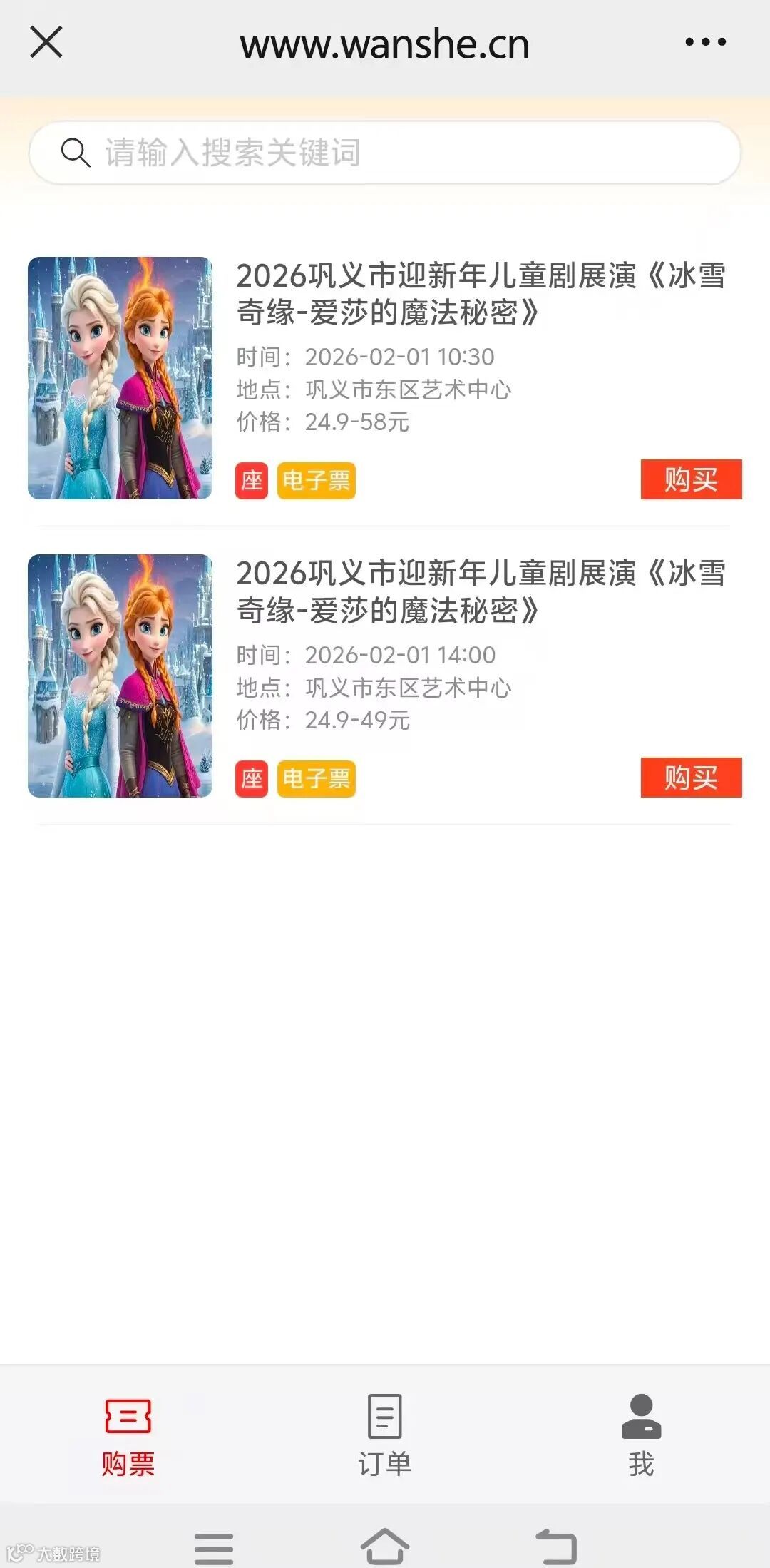Tap the system back button
Image resolution: width=770 pixels, height=1568 pixels.
[x=556, y=1547]
